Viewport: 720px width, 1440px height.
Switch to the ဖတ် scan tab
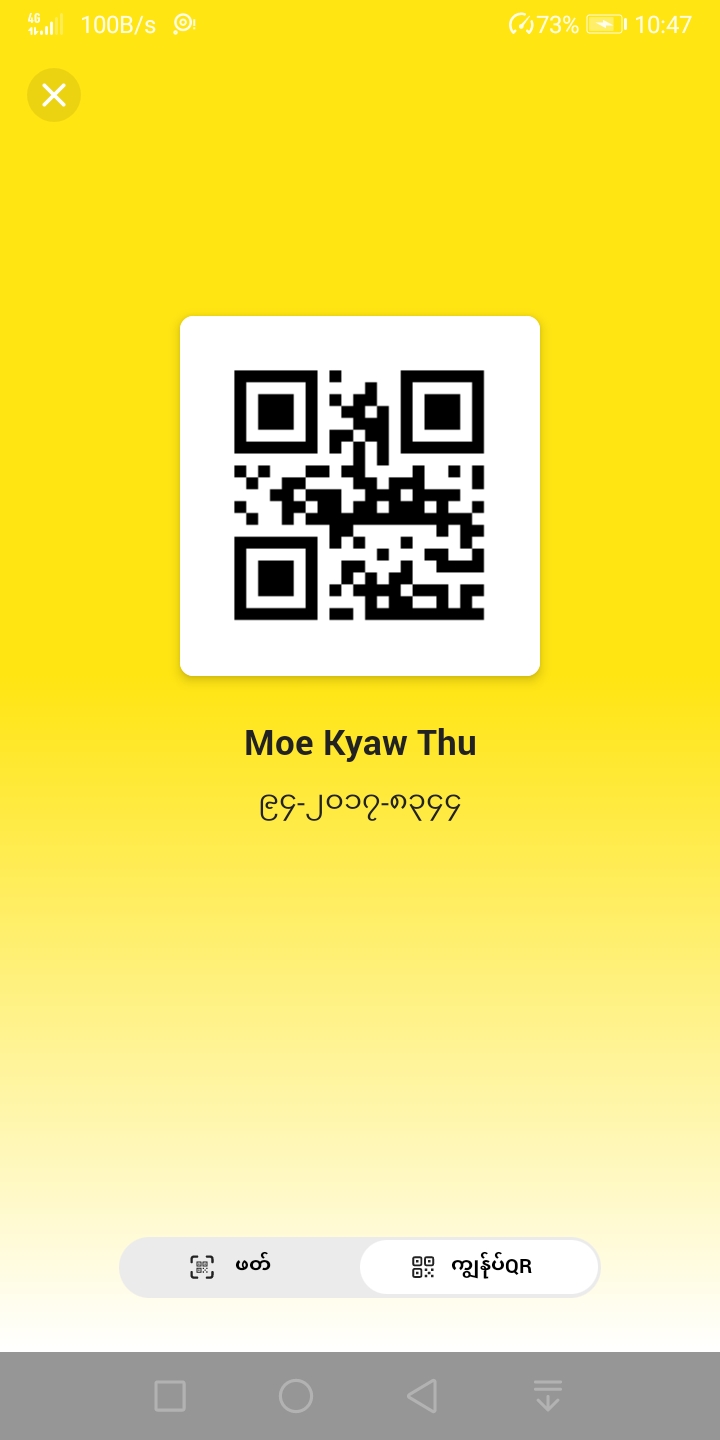click(240, 1267)
